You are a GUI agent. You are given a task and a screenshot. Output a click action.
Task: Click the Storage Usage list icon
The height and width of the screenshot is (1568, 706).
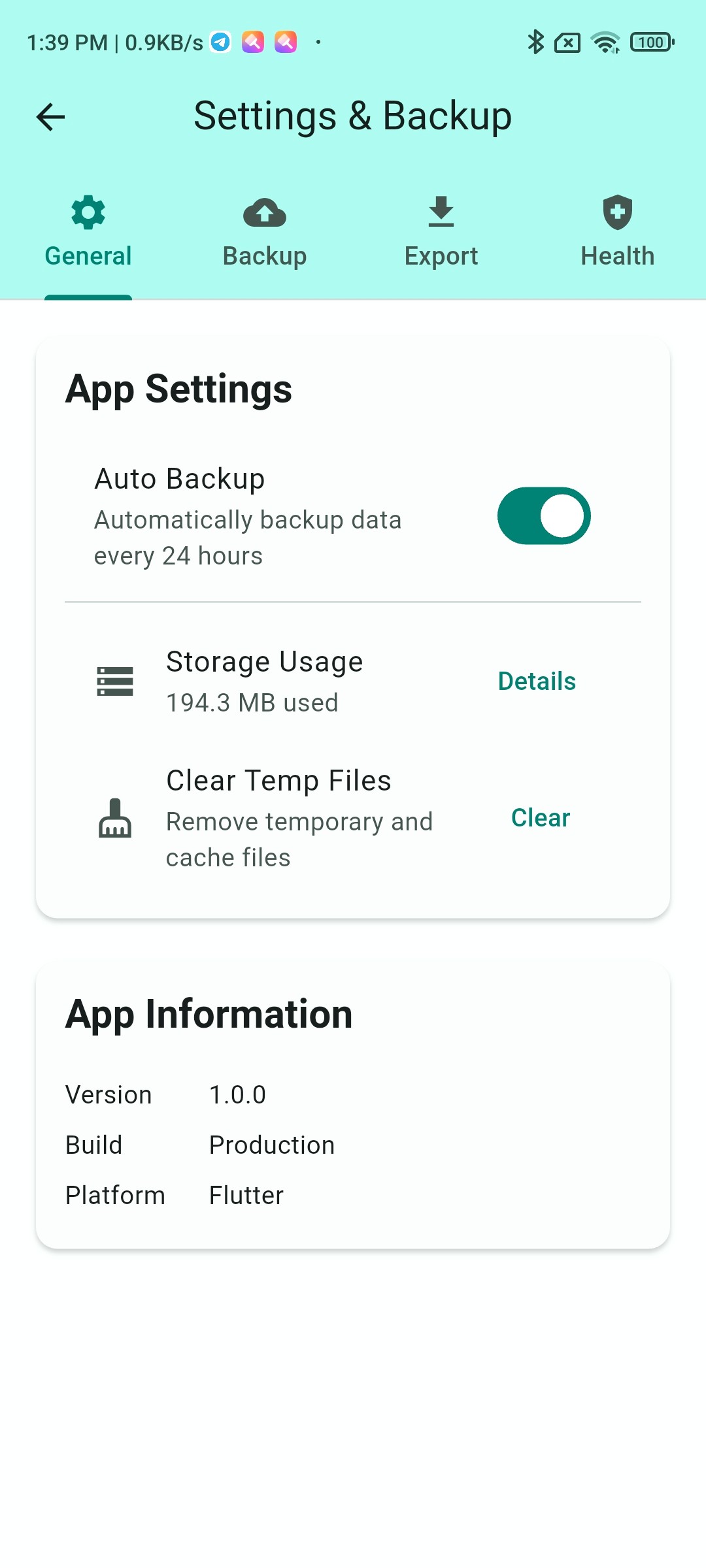point(116,681)
